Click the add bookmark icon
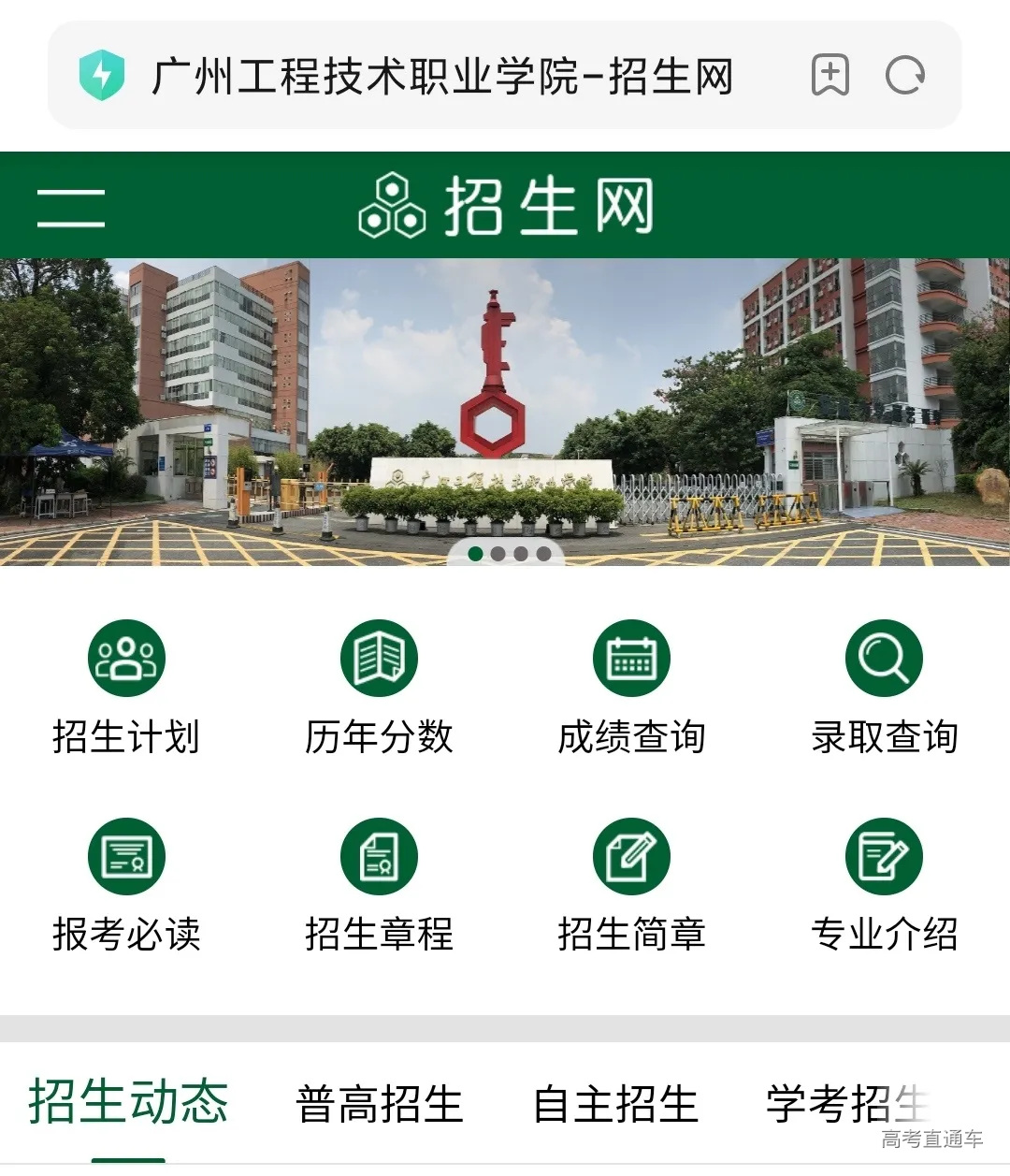Viewport: 1010px width, 1176px height. point(831,75)
